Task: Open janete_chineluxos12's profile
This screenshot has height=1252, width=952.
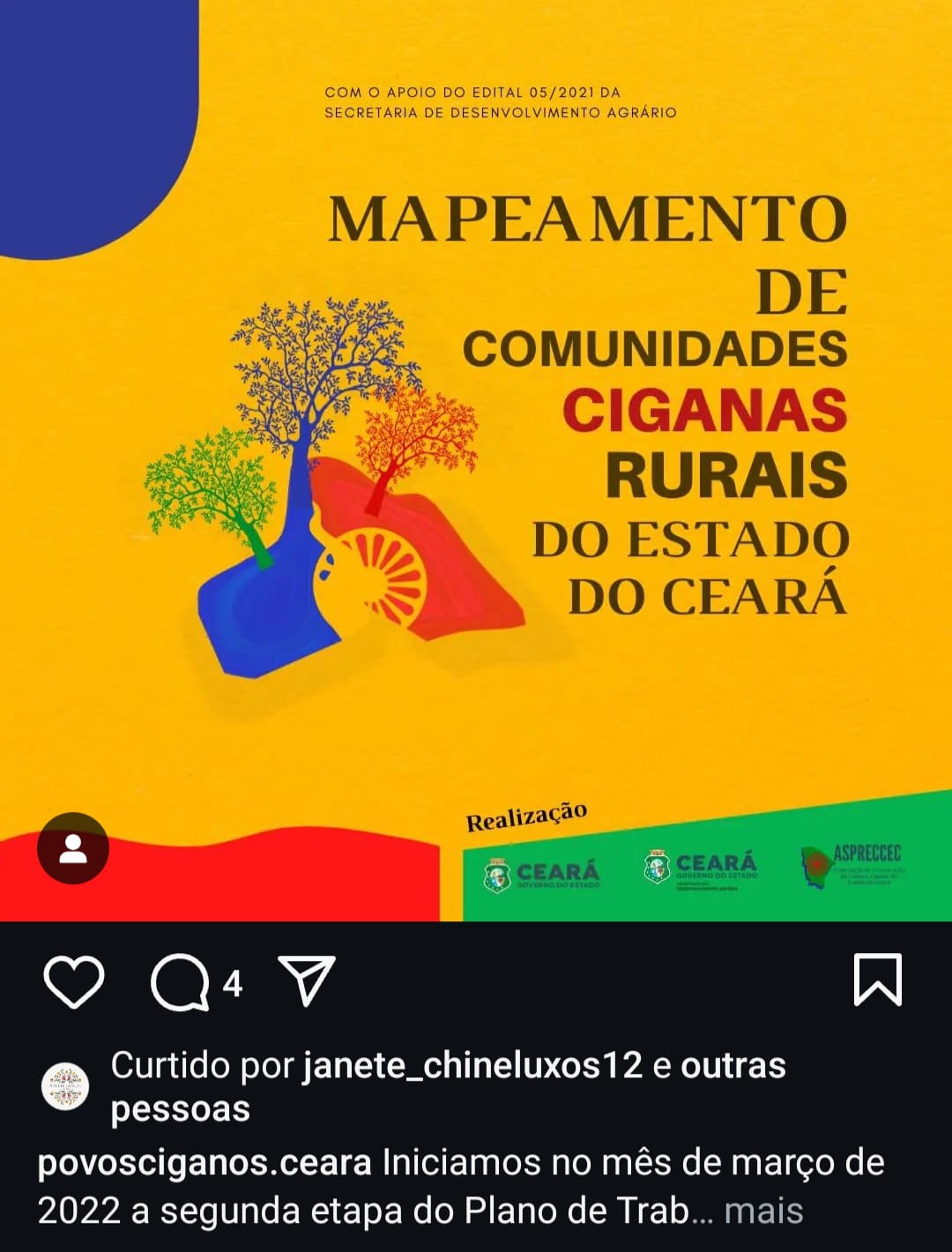Action: coord(472,1066)
